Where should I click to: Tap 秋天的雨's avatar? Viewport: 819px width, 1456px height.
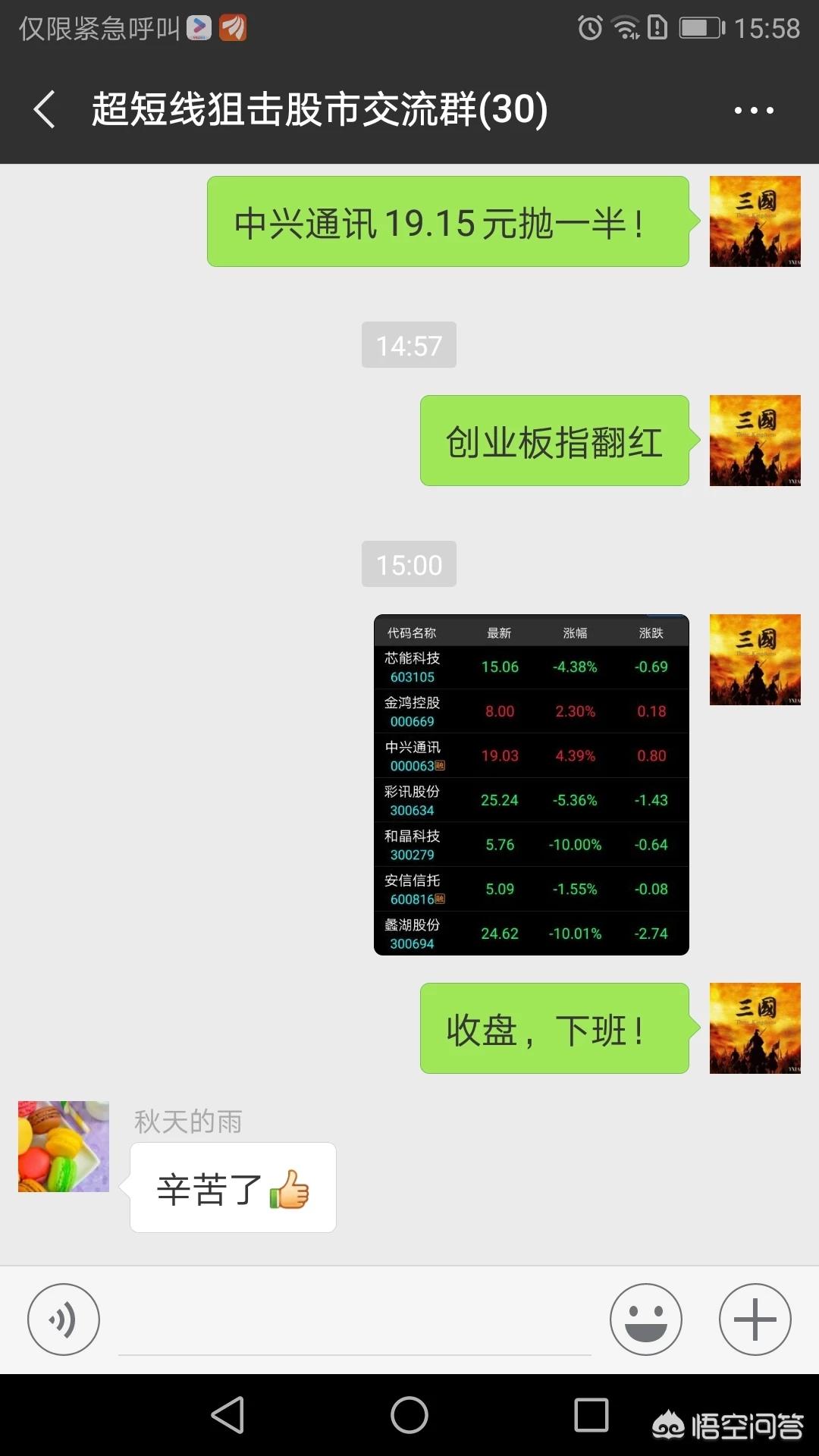(x=64, y=1146)
